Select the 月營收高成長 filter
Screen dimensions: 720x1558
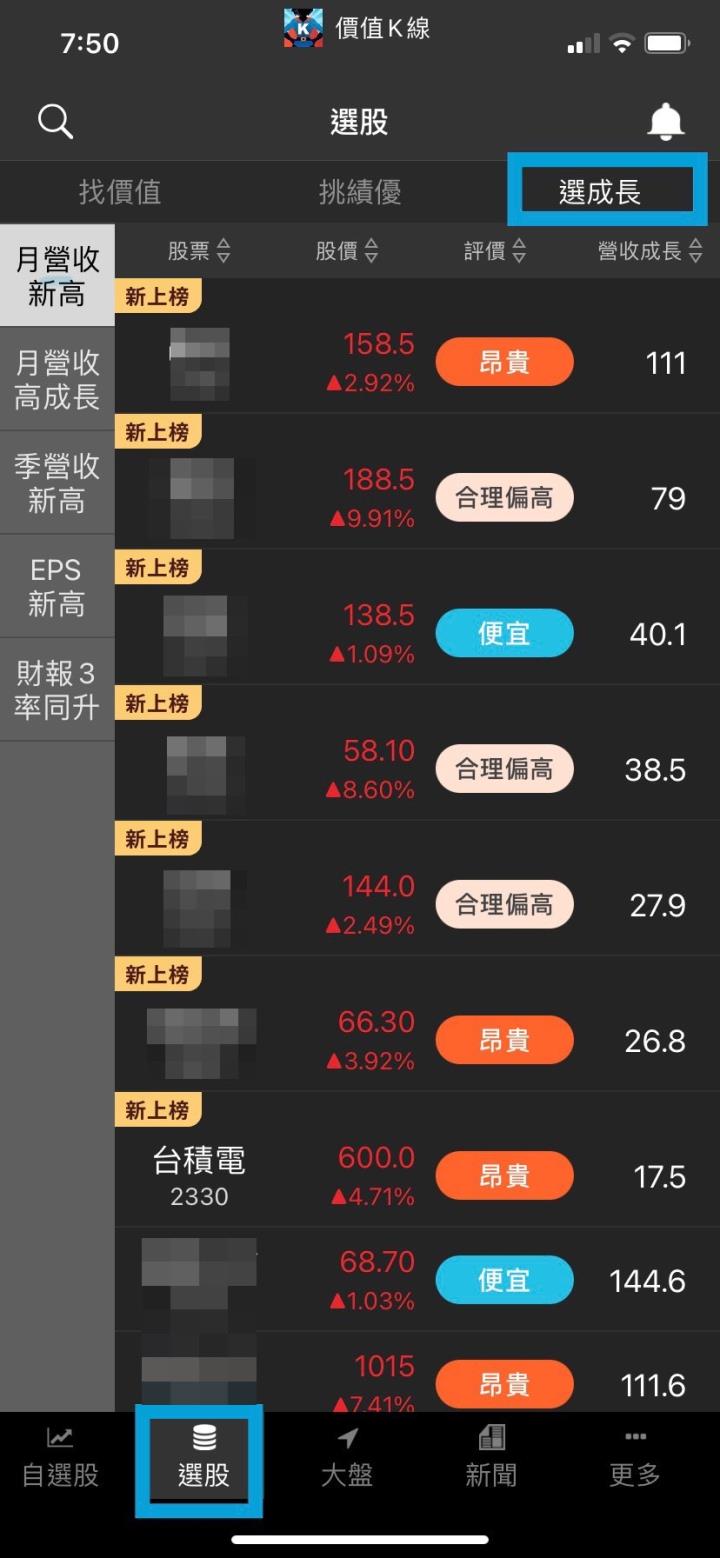pos(57,380)
